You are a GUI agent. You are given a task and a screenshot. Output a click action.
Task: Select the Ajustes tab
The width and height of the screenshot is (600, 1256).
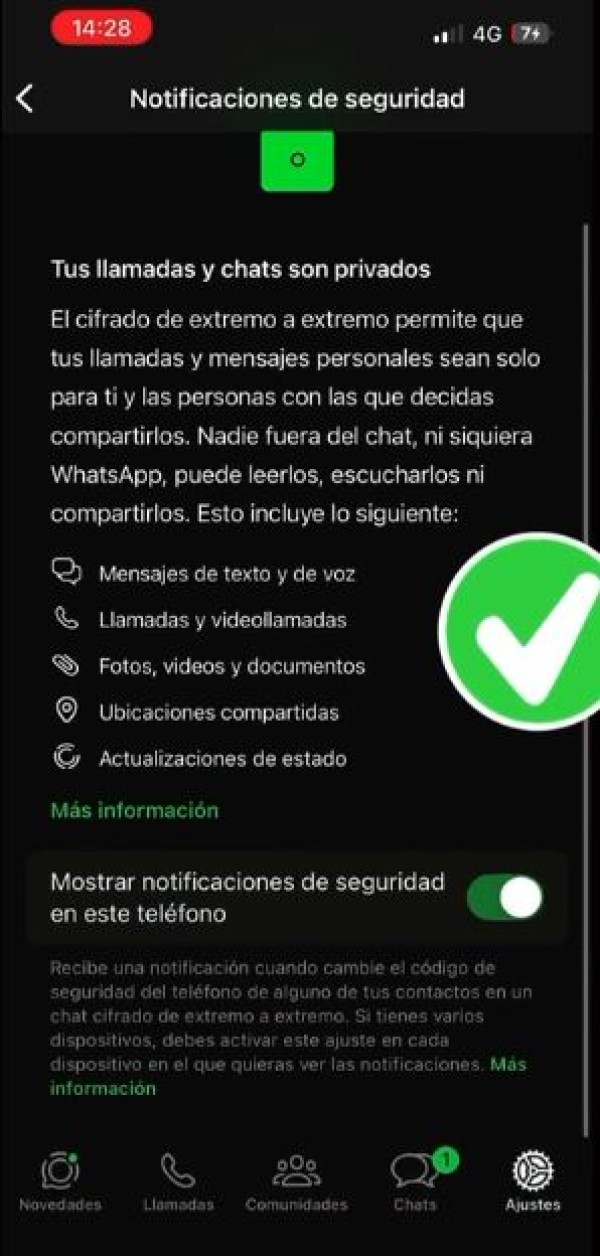pos(533,1182)
